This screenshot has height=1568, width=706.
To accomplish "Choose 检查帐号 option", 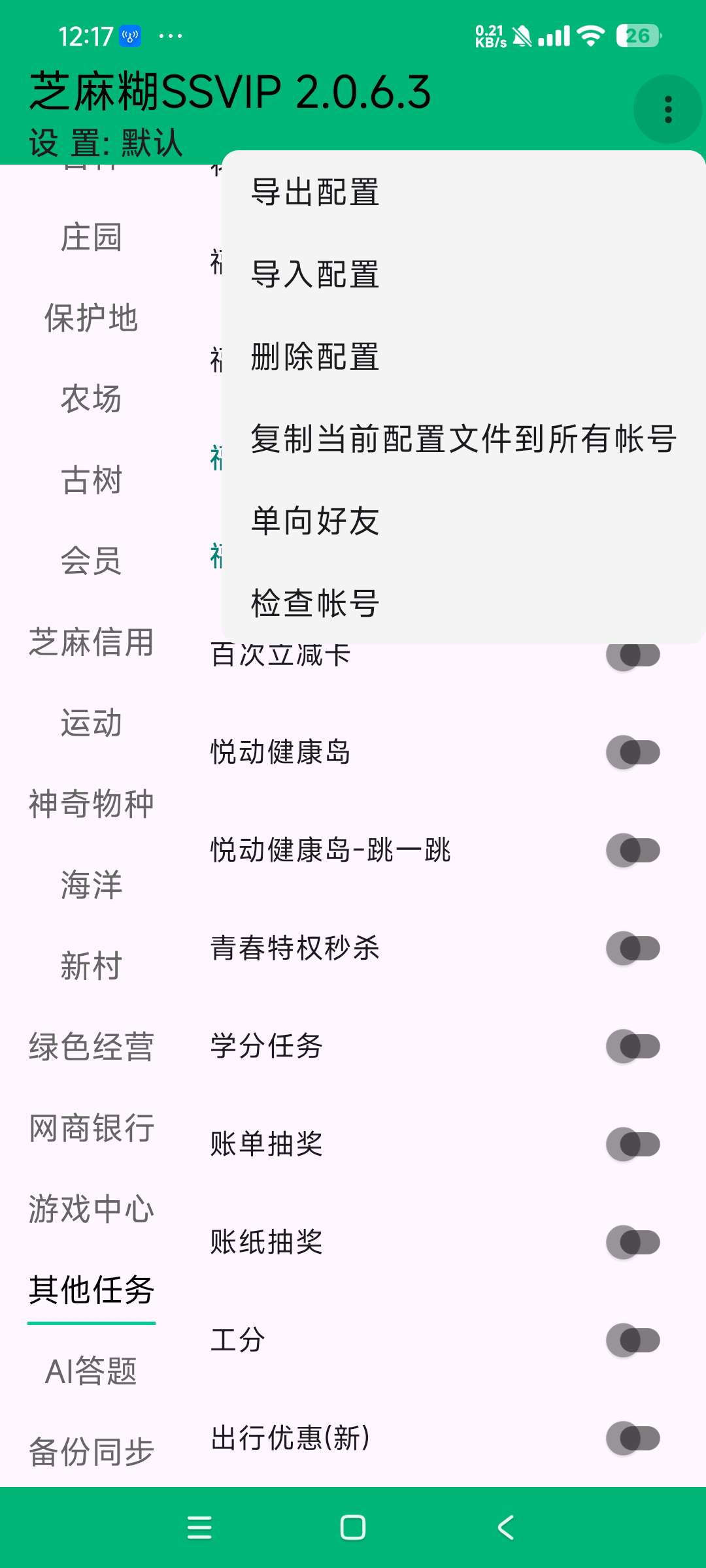I will pyautogui.click(x=315, y=602).
